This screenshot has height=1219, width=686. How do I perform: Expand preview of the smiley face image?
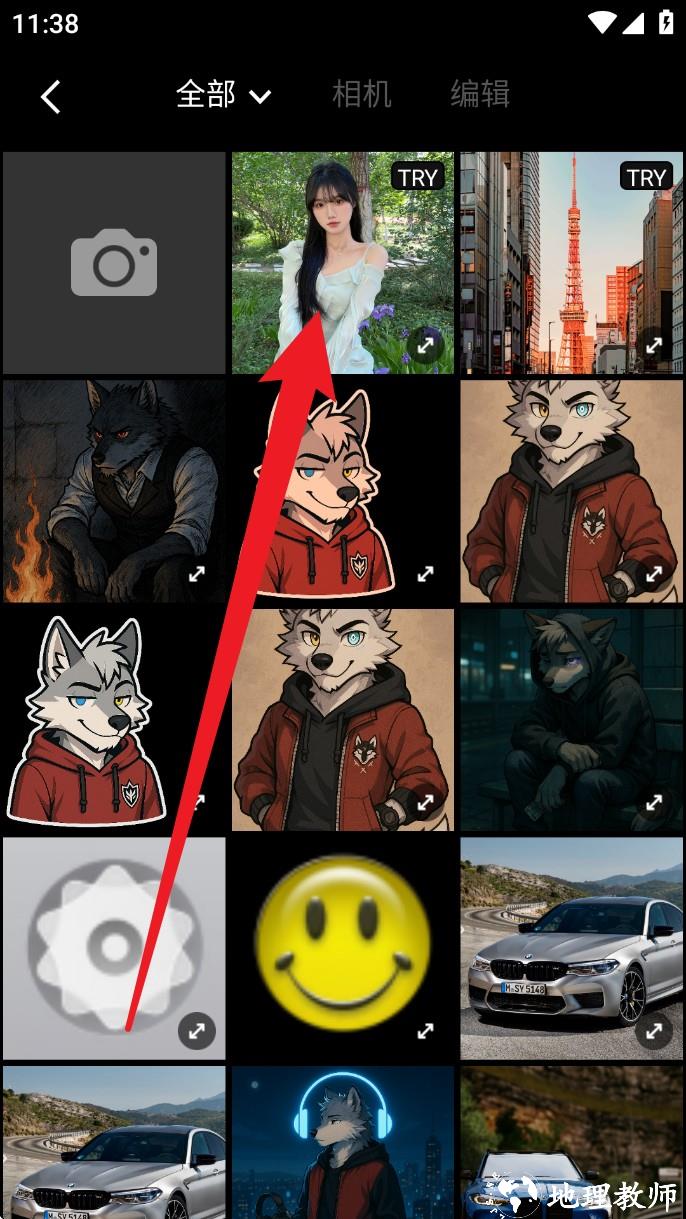pos(426,1030)
